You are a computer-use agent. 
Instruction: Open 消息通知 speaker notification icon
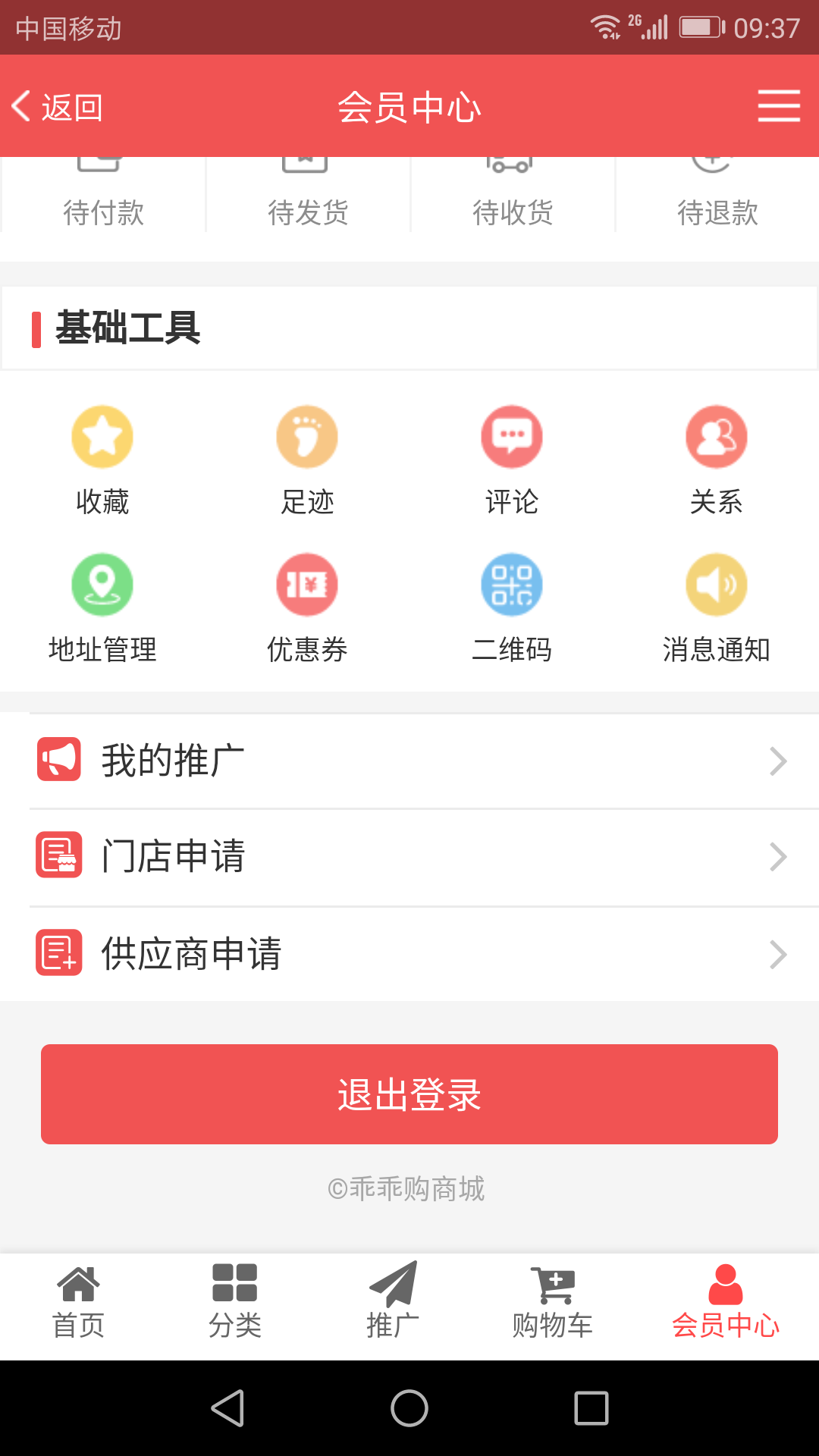pyautogui.click(x=716, y=585)
